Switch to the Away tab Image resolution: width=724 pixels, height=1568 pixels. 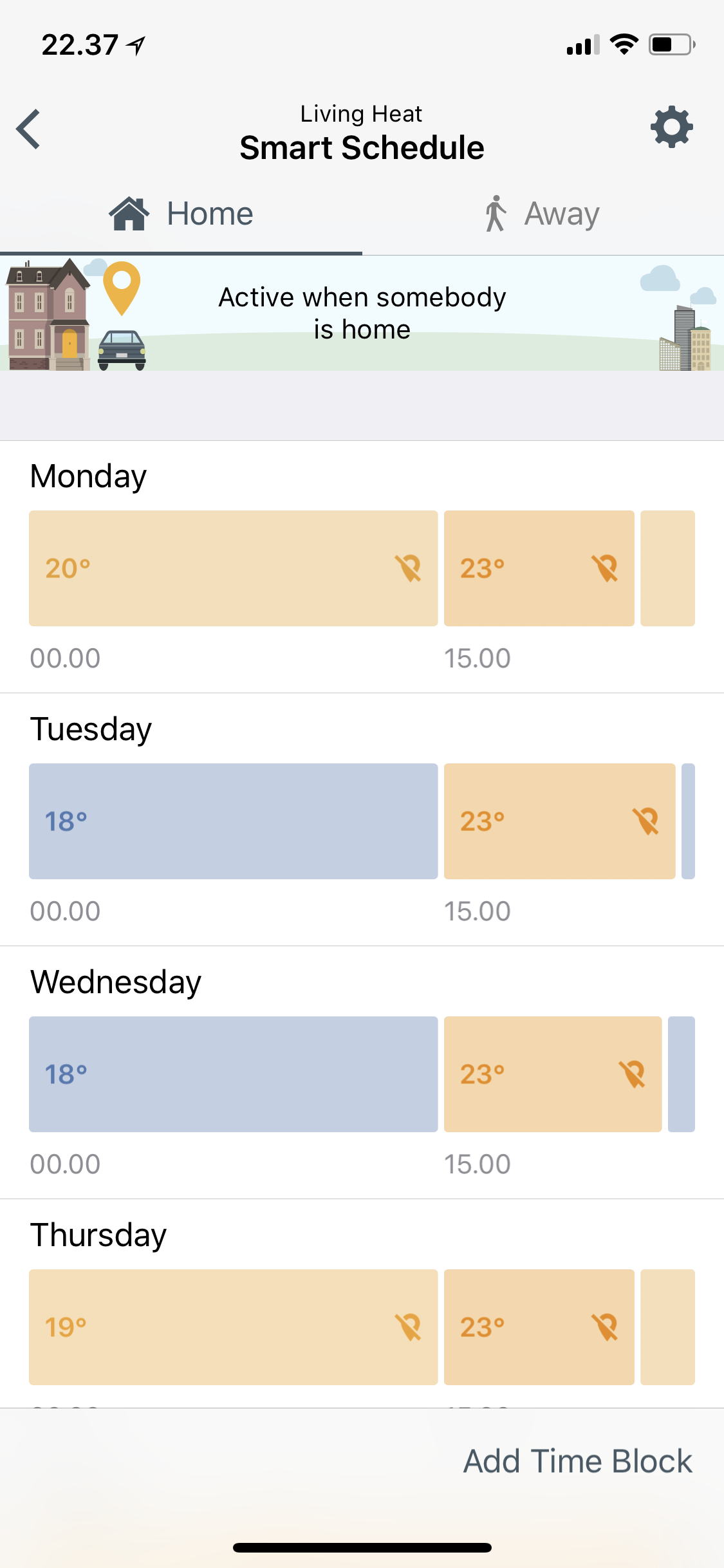(543, 214)
